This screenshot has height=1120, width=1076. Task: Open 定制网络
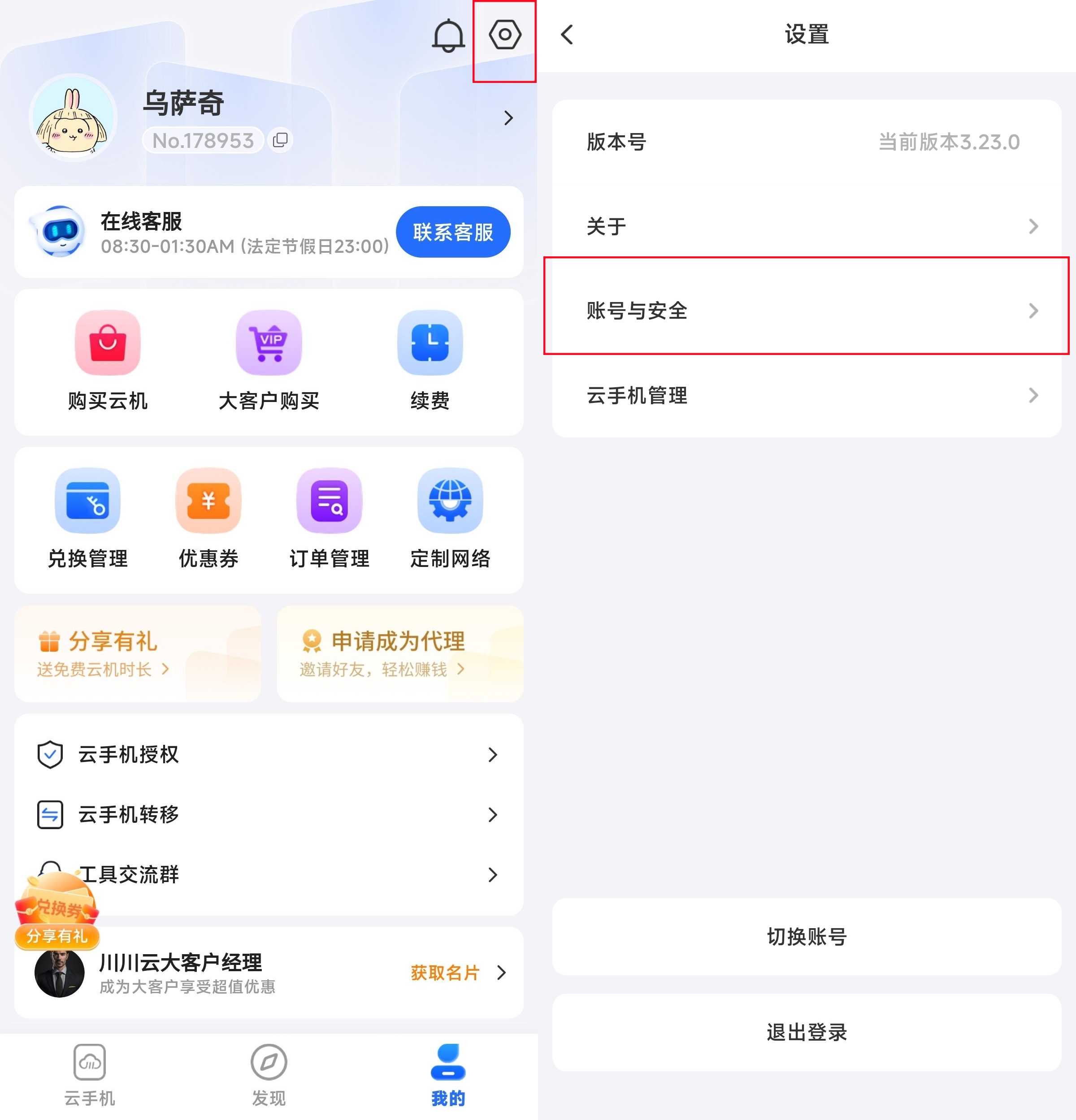tap(450, 518)
